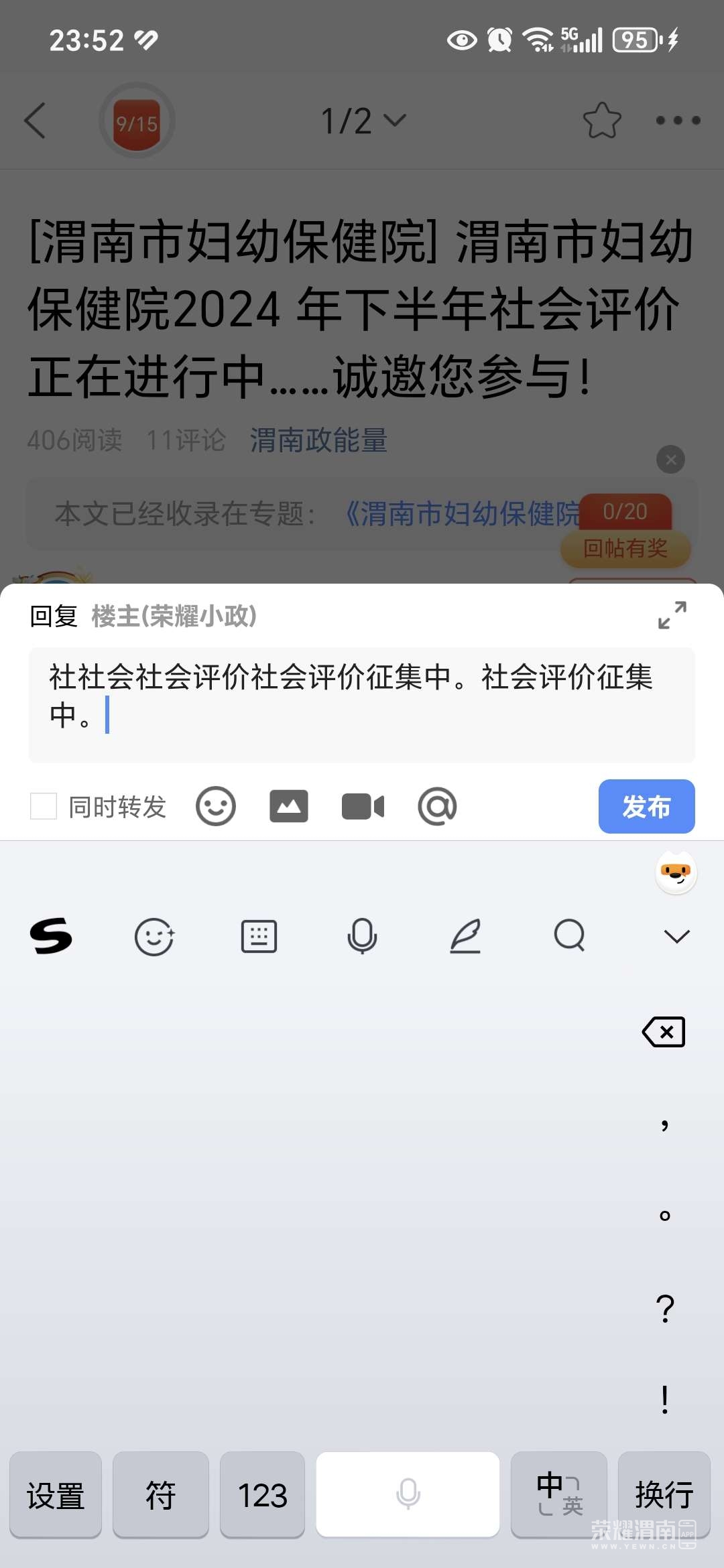724x1568 pixels.
Task: Open keyboard 设置 key
Action: (x=56, y=1494)
